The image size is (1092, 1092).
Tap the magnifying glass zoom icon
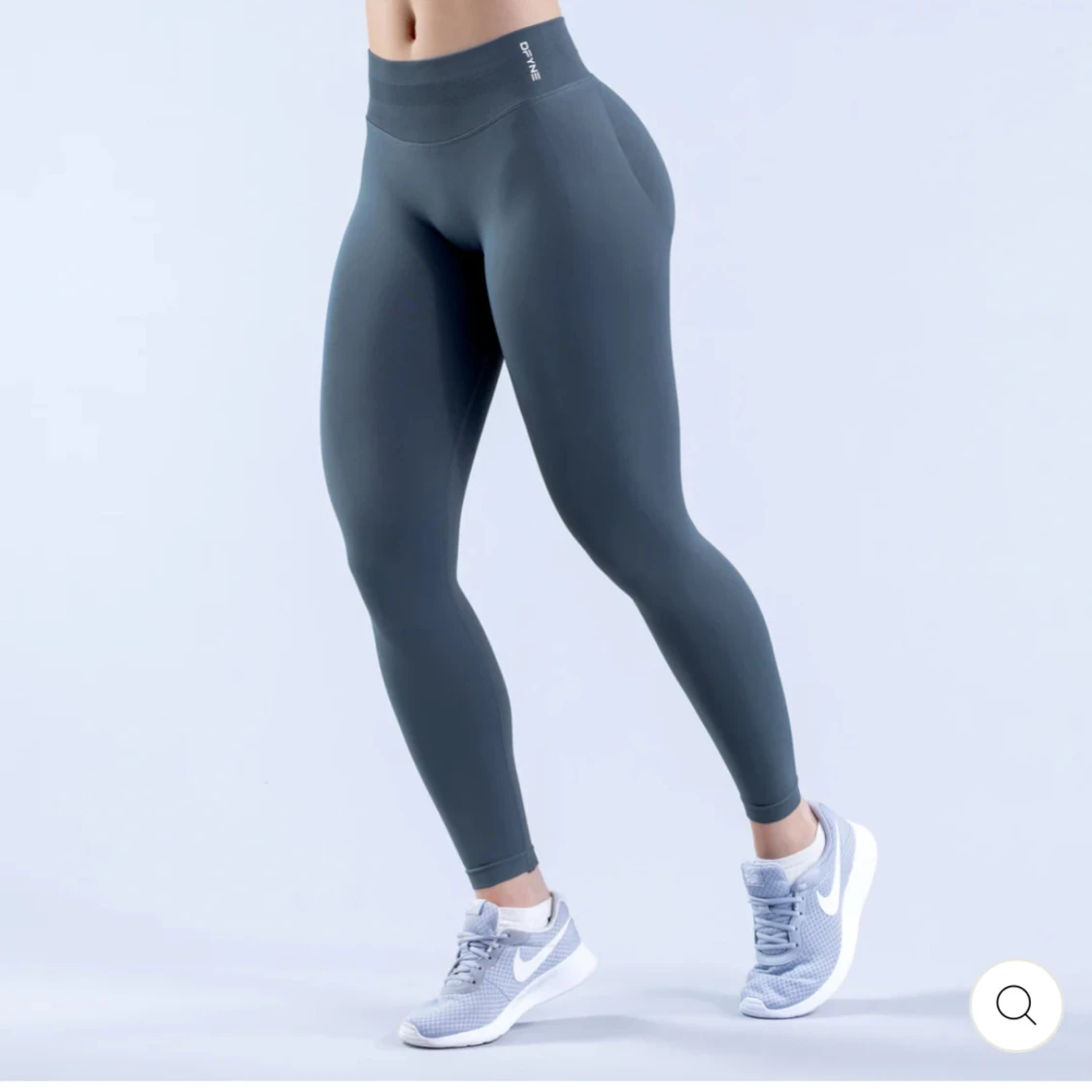pyautogui.click(x=1015, y=1005)
